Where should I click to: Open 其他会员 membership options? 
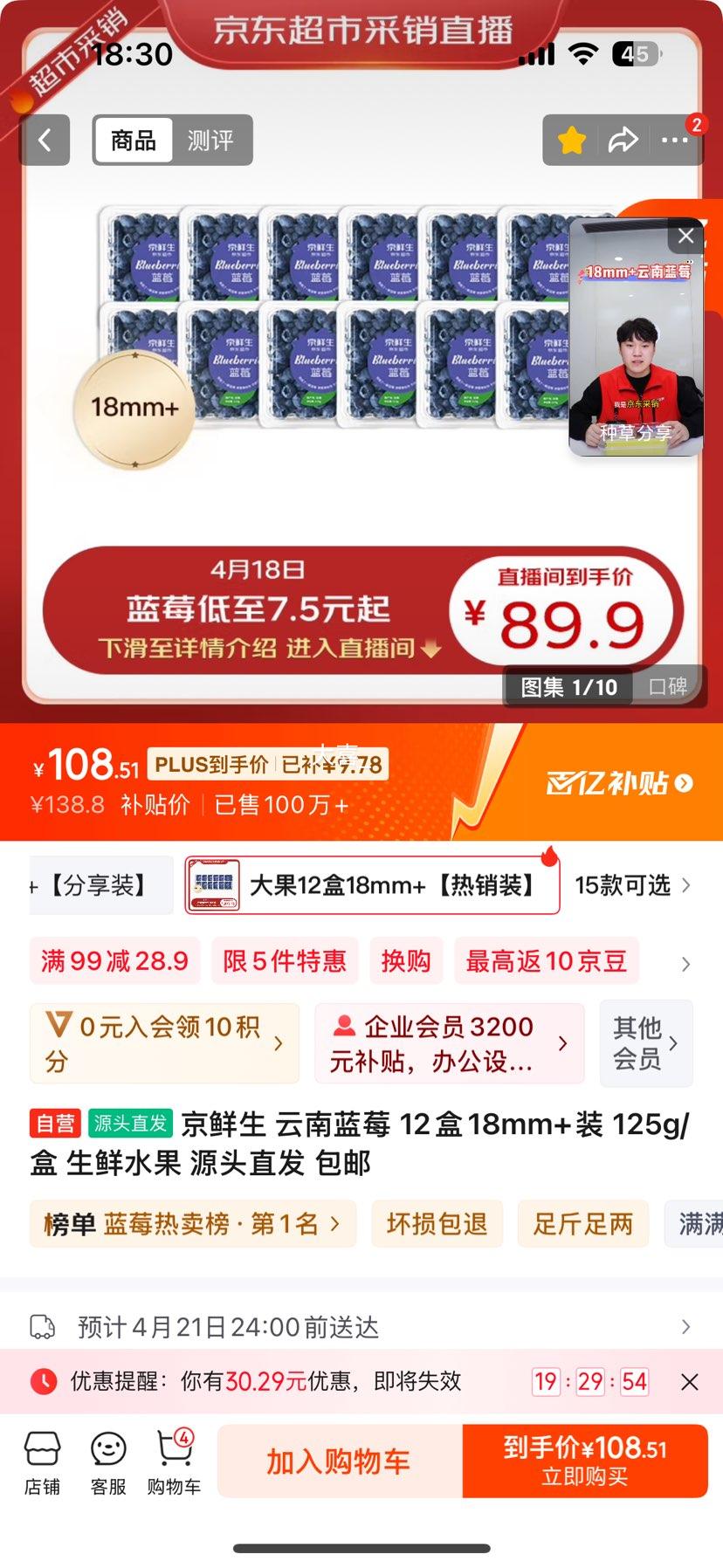[x=646, y=1042]
